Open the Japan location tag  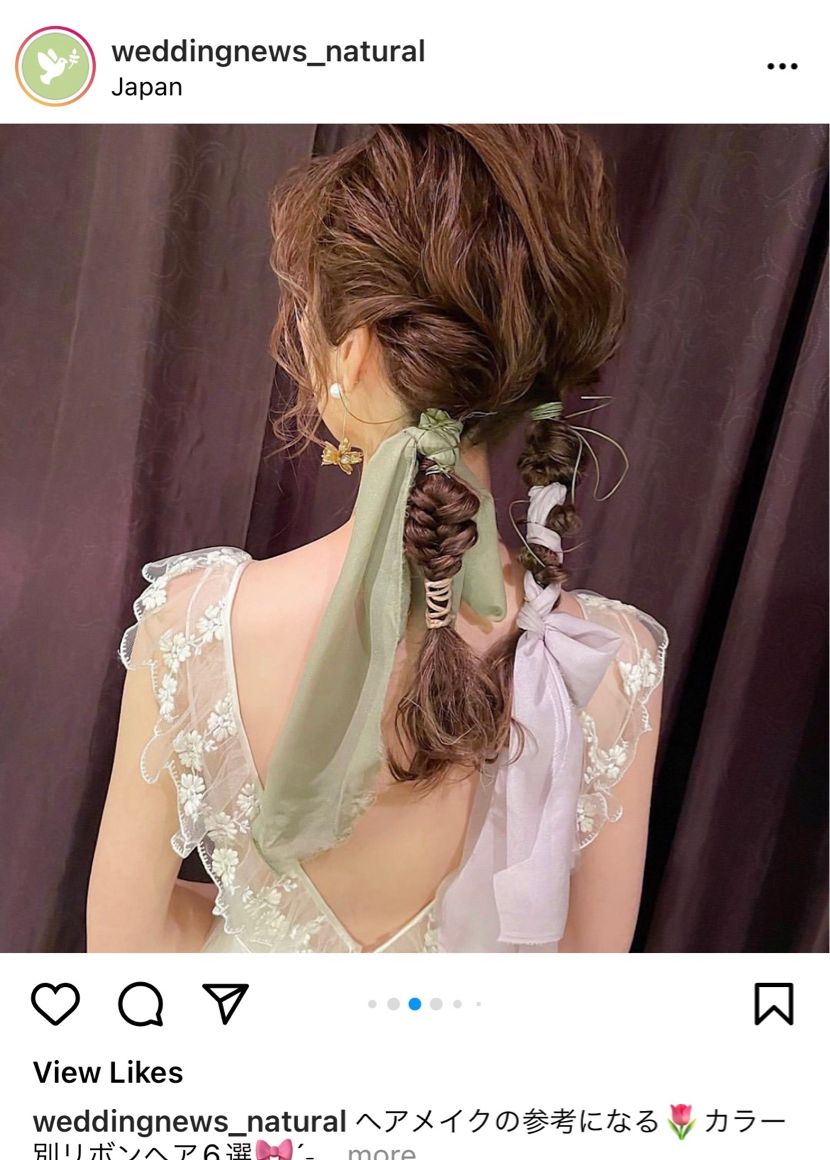click(147, 87)
